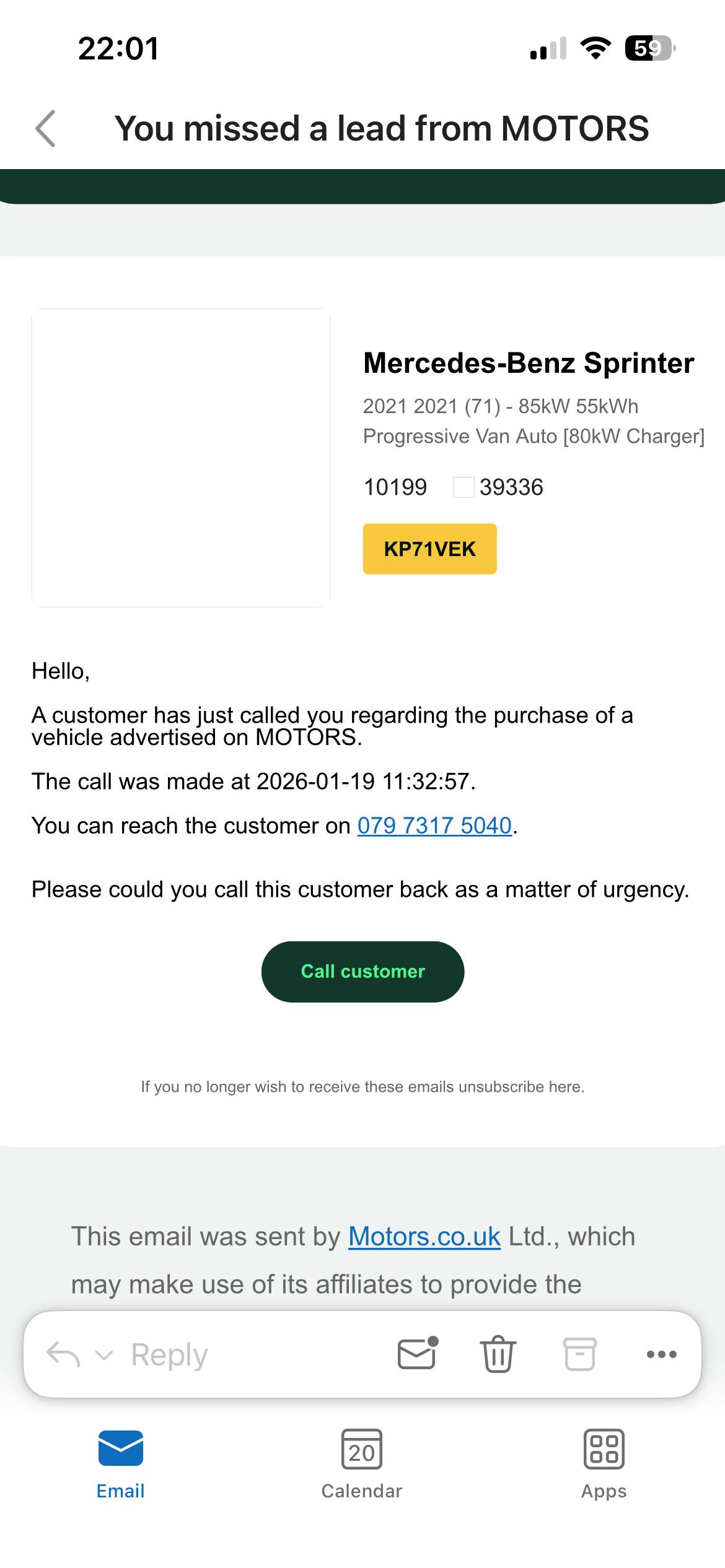Switch to the Email tab
The image size is (725, 1568).
121,1464
